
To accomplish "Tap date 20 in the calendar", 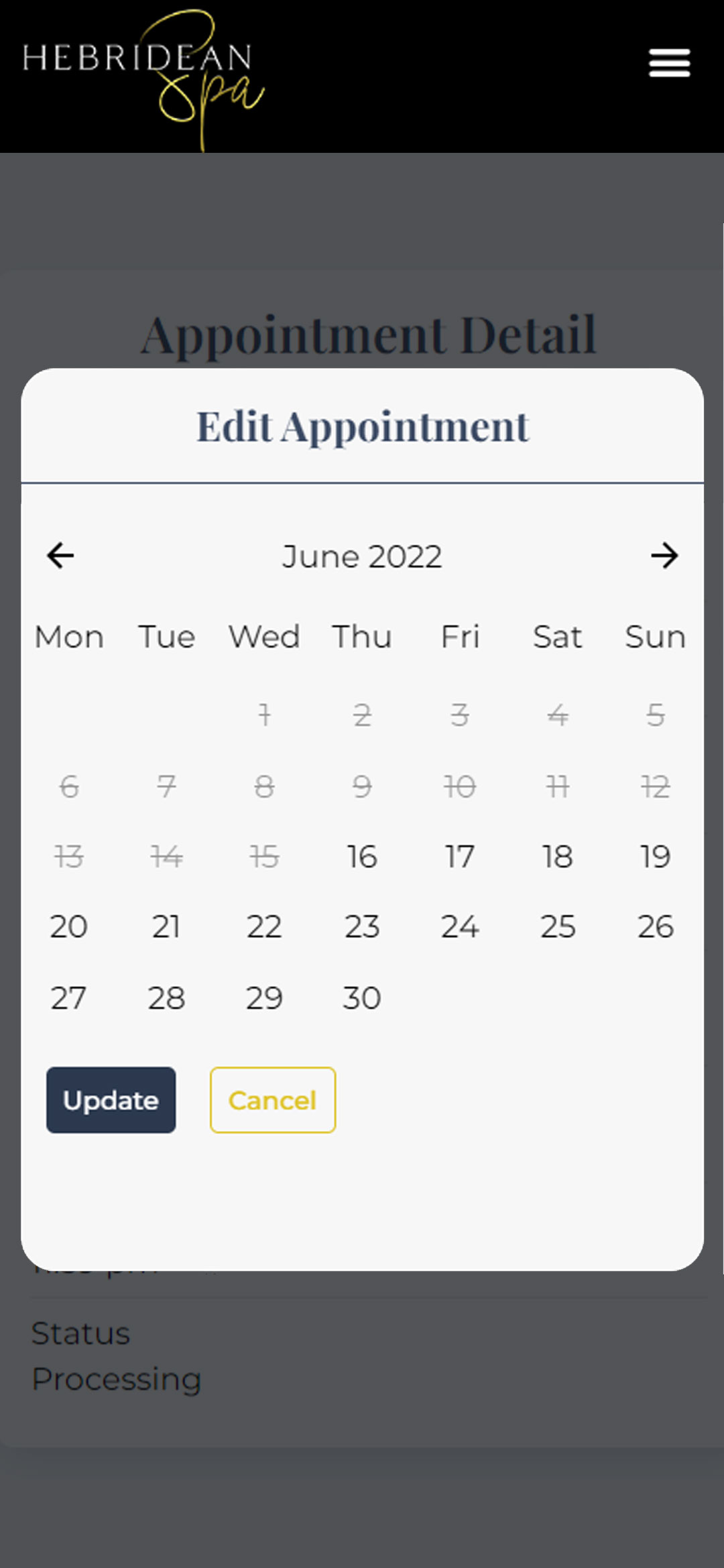I will [68, 927].
